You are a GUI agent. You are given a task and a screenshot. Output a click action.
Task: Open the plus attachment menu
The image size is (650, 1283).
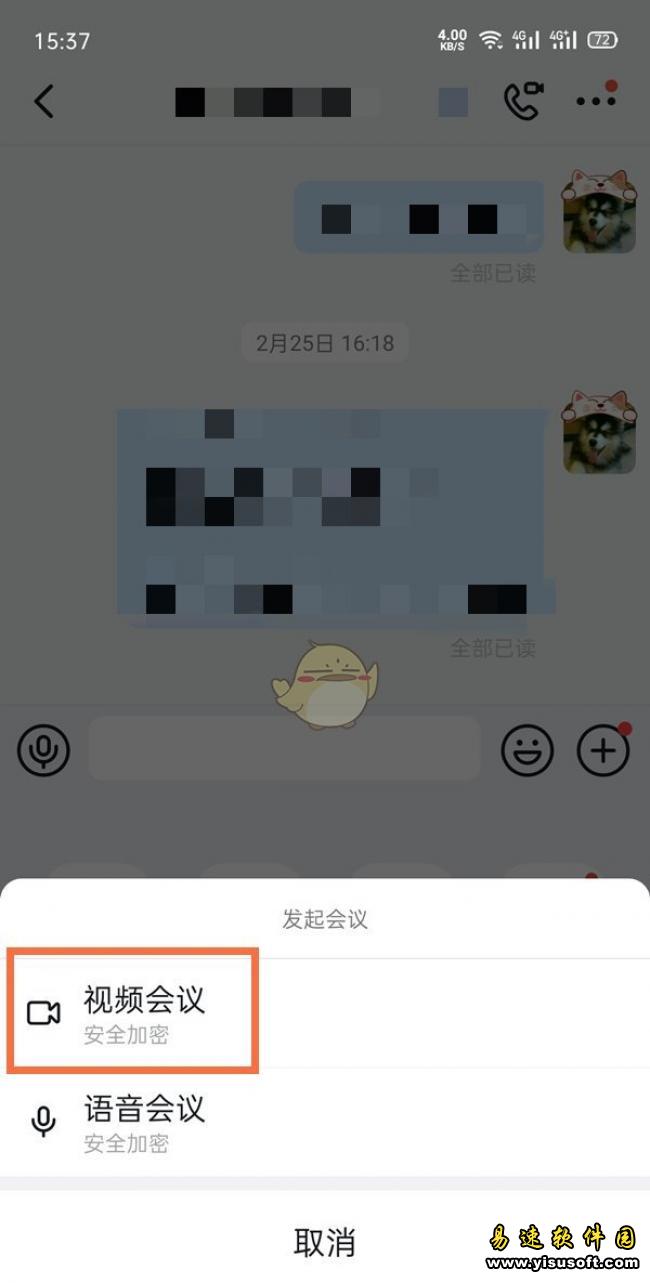pyautogui.click(x=604, y=749)
